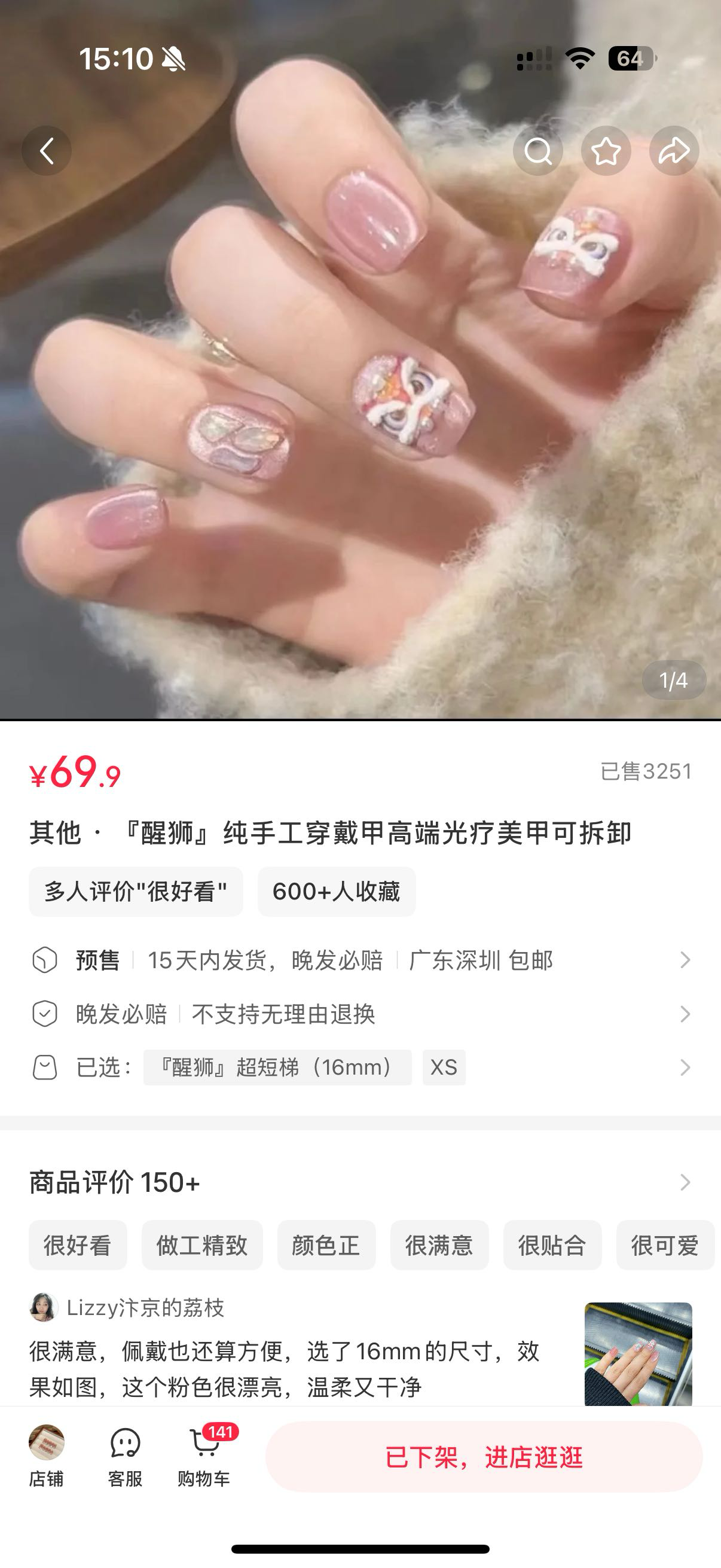The width and height of the screenshot is (721, 1568).
Task: Click the back arrow on product image
Action: click(46, 150)
